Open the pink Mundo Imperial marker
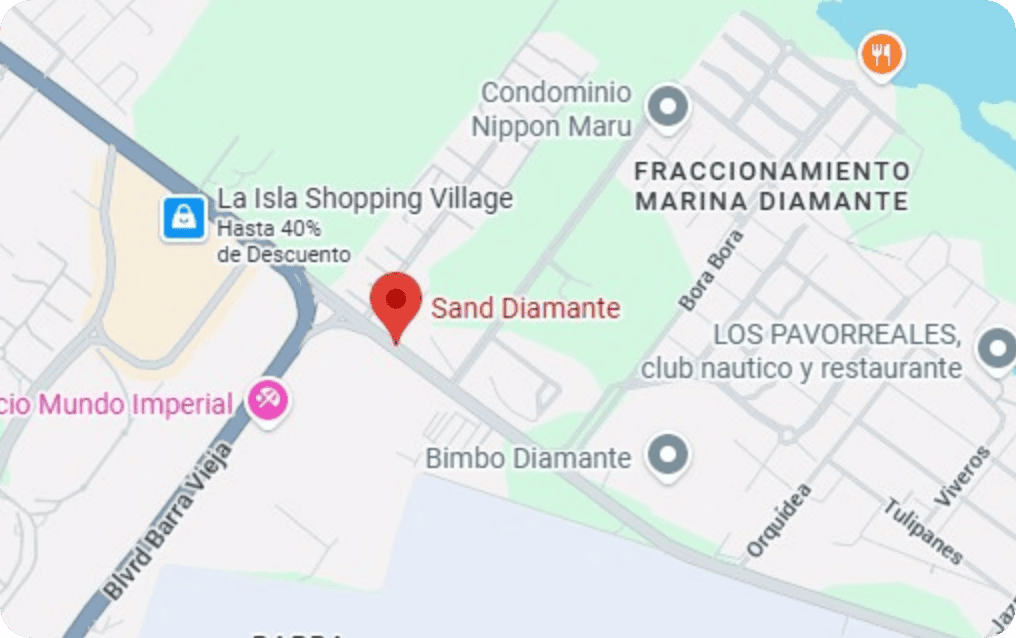Screen dimensions: 1016x638 coord(268,402)
